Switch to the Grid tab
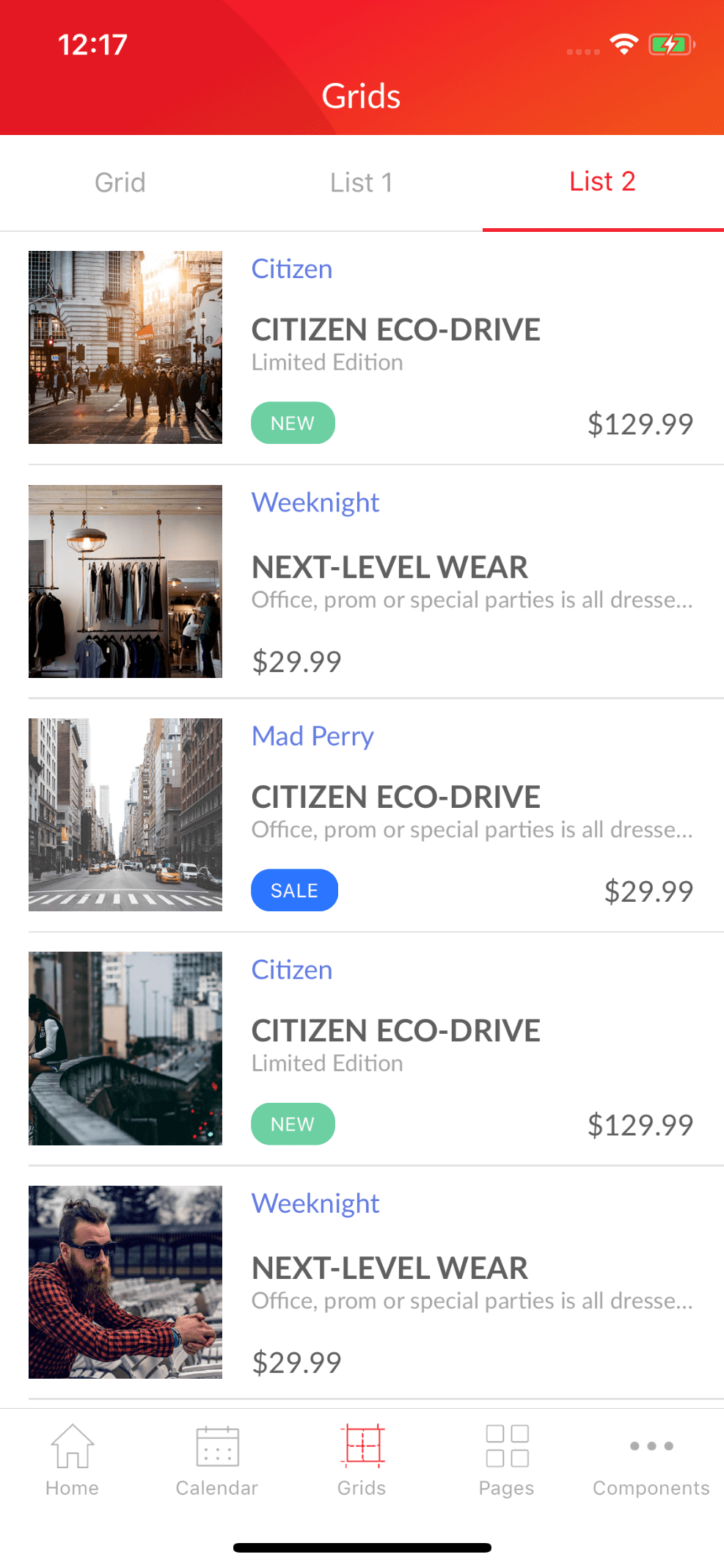The width and height of the screenshot is (724, 1568). click(120, 182)
